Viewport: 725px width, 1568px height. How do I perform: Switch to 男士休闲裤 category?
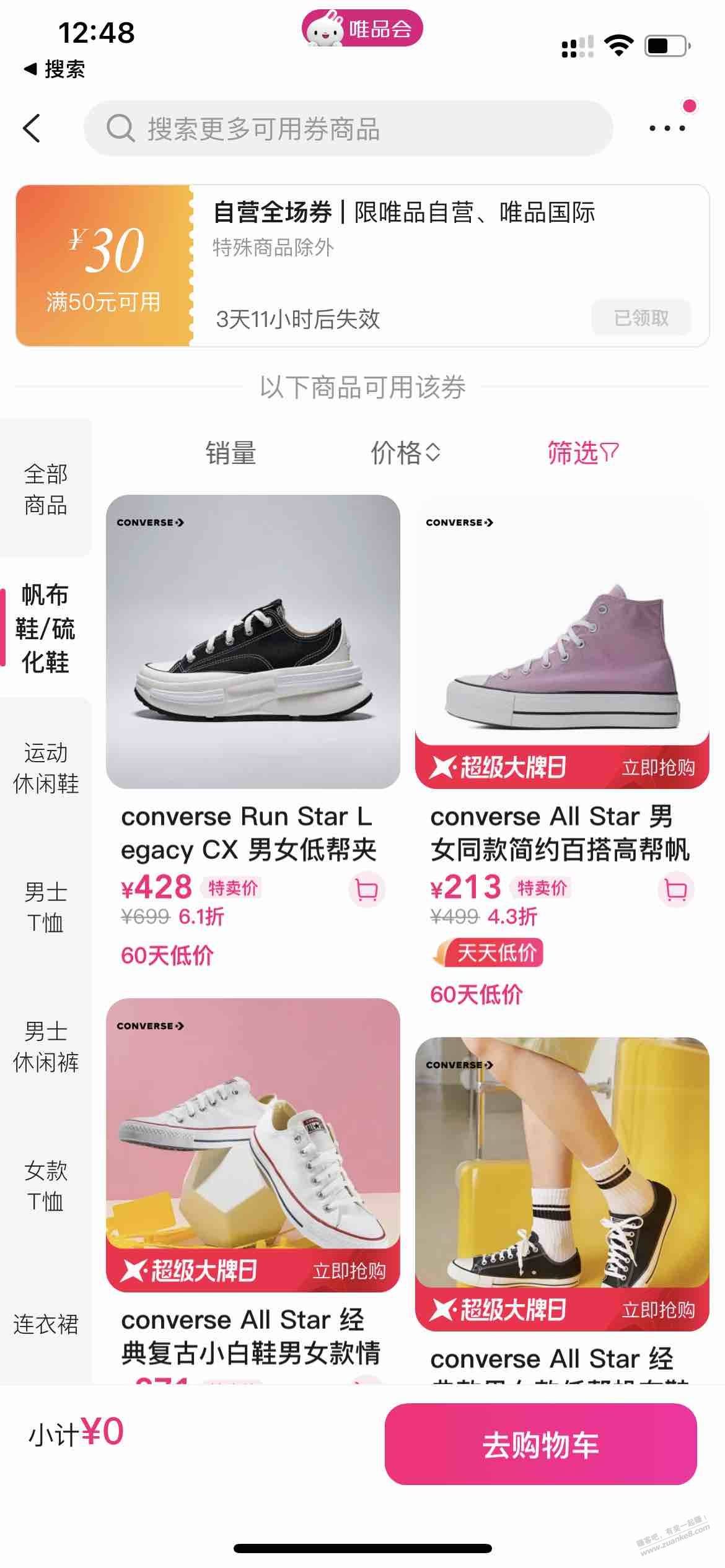pyautogui.click(x=45, y=1047)
